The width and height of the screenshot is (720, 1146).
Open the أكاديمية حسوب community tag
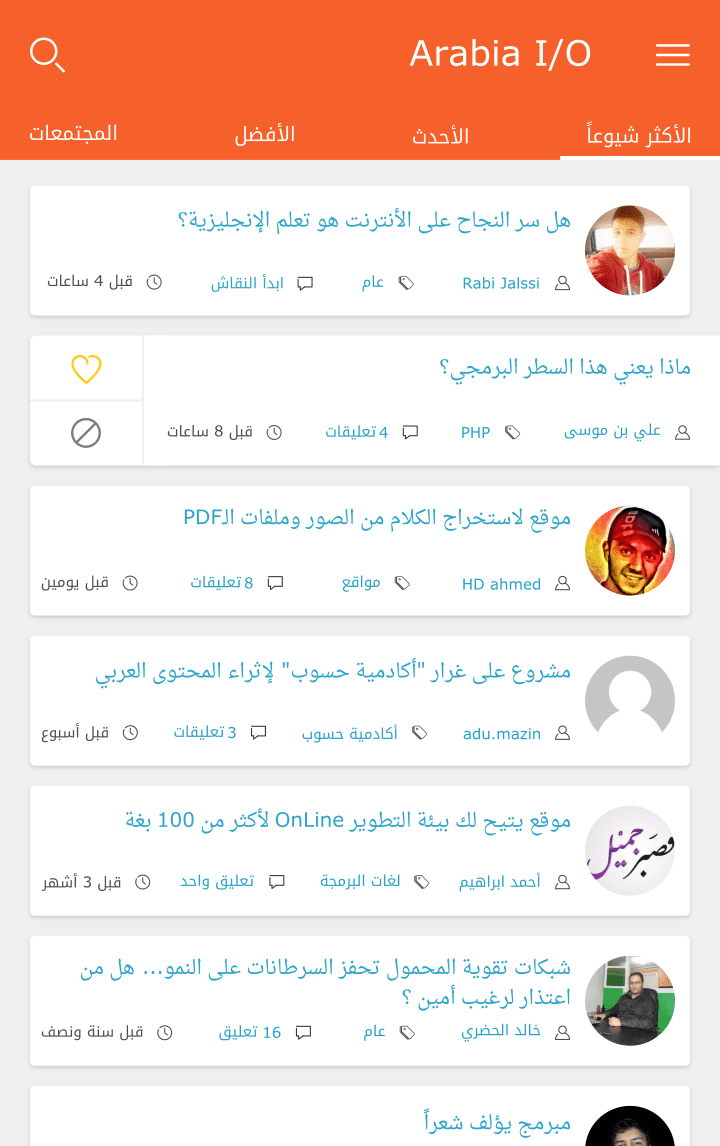pyautogui.click(x=350, y=733)
